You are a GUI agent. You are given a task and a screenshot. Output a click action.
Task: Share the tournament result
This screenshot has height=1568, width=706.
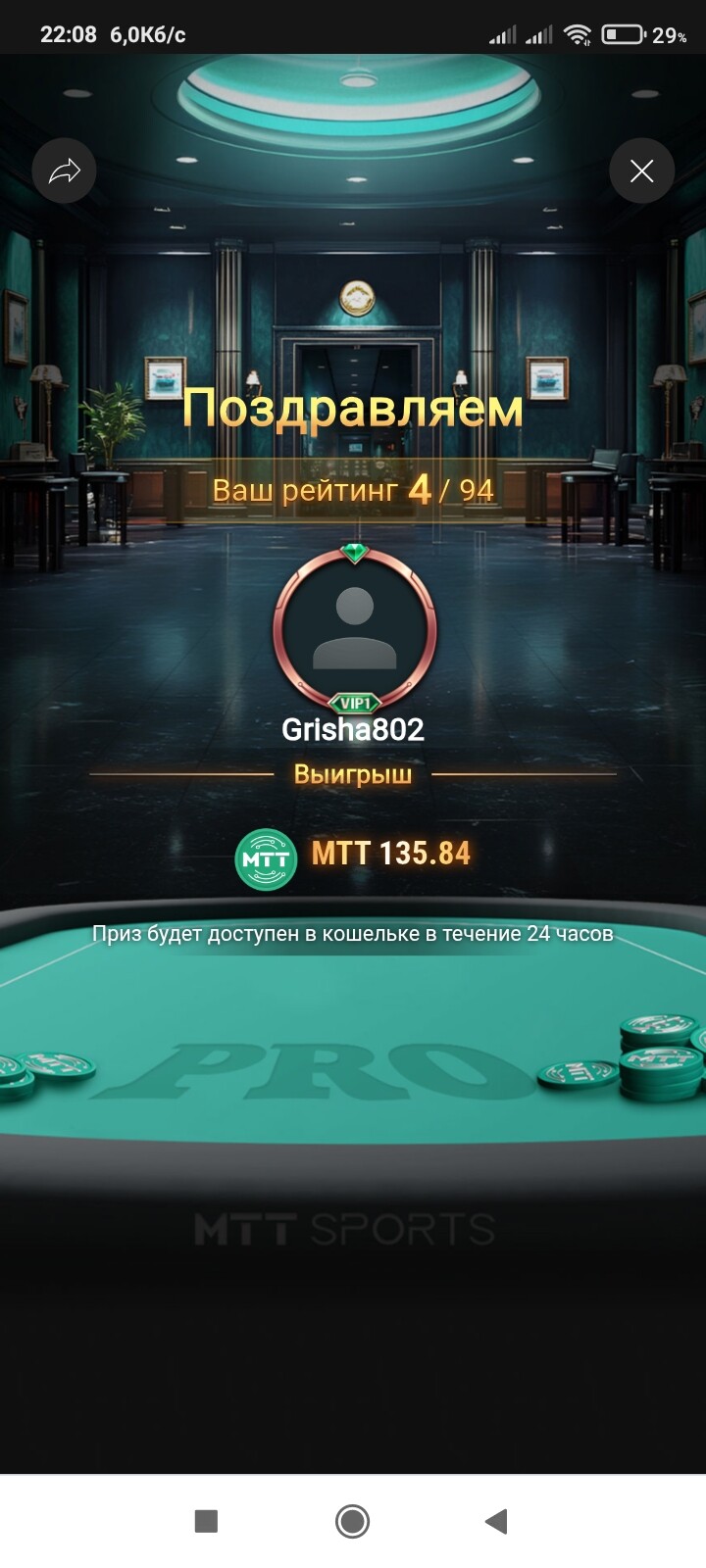(64, 171)
